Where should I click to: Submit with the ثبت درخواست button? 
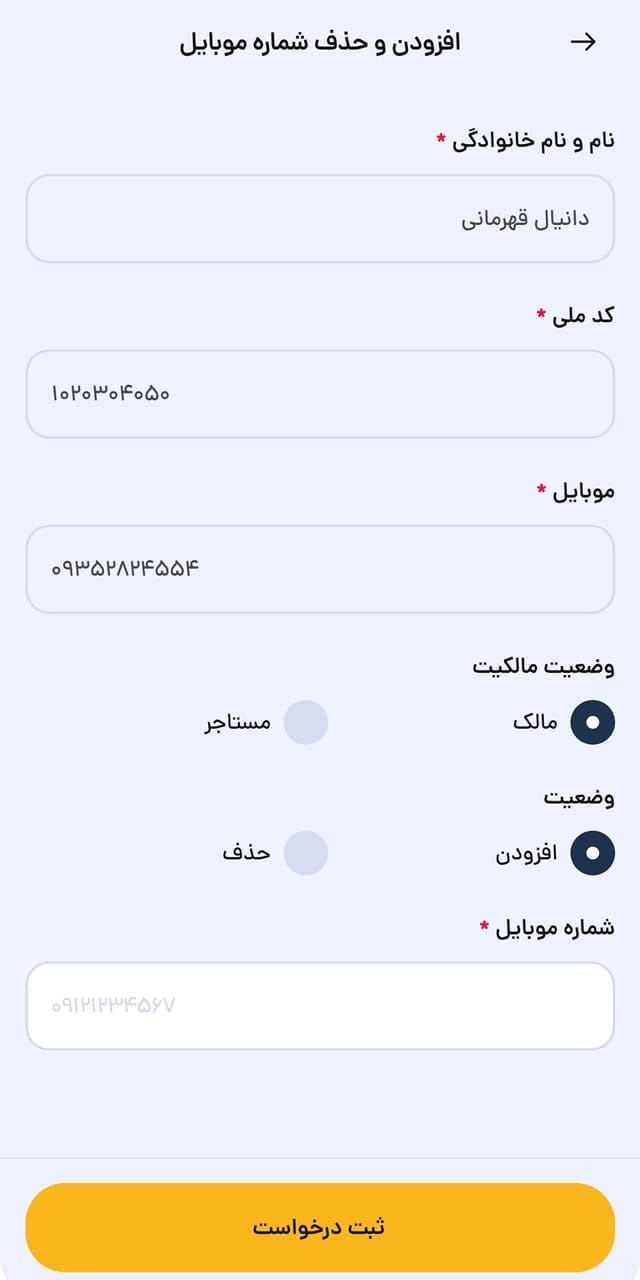[320, 1227]
